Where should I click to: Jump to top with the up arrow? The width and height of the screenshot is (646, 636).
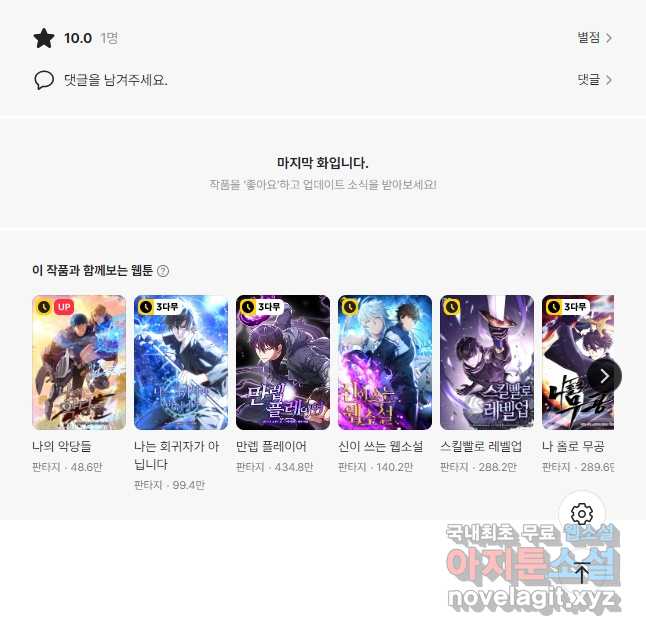(x=582, y=573)
